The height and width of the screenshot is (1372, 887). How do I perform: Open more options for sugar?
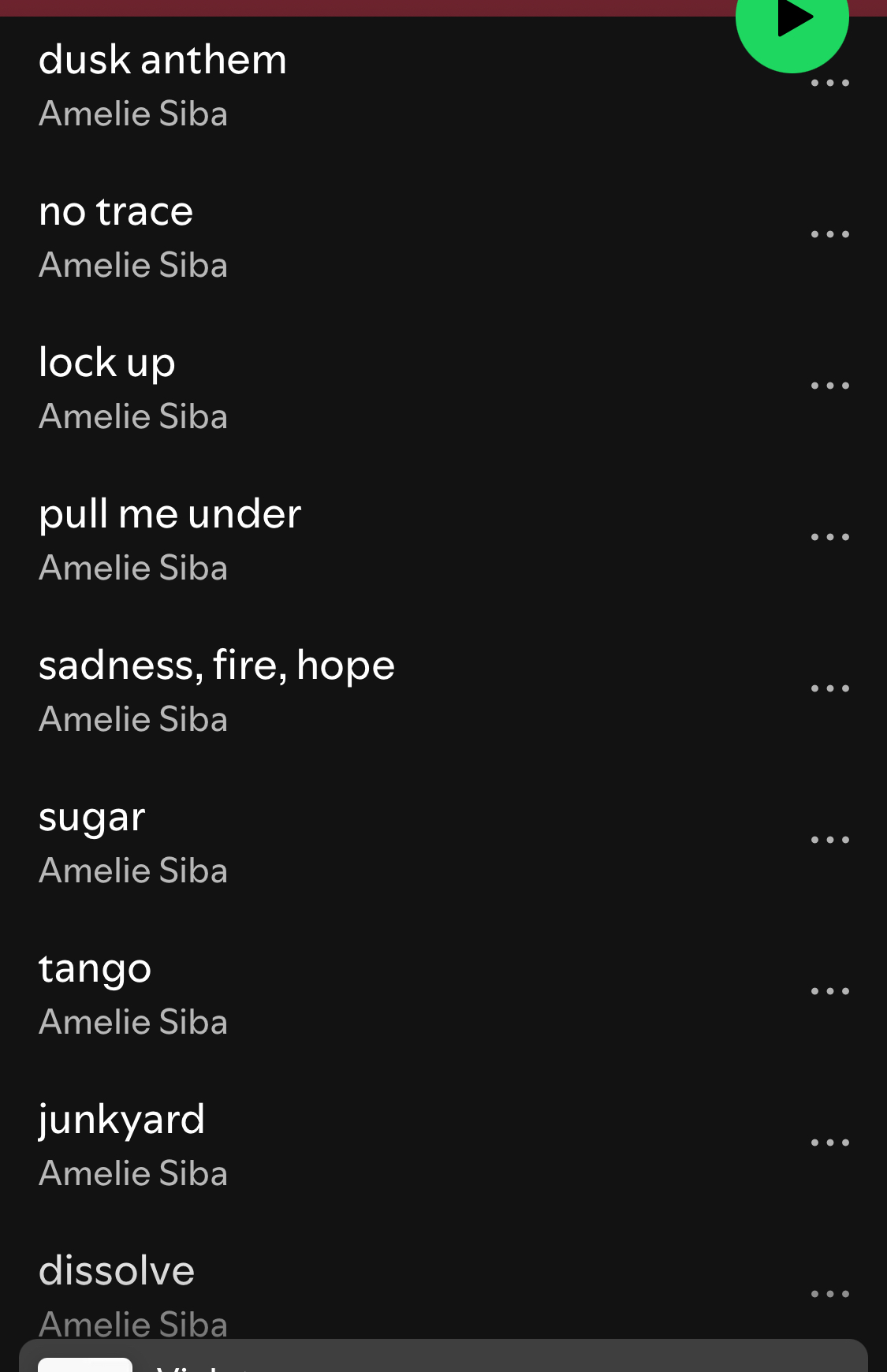829,841
